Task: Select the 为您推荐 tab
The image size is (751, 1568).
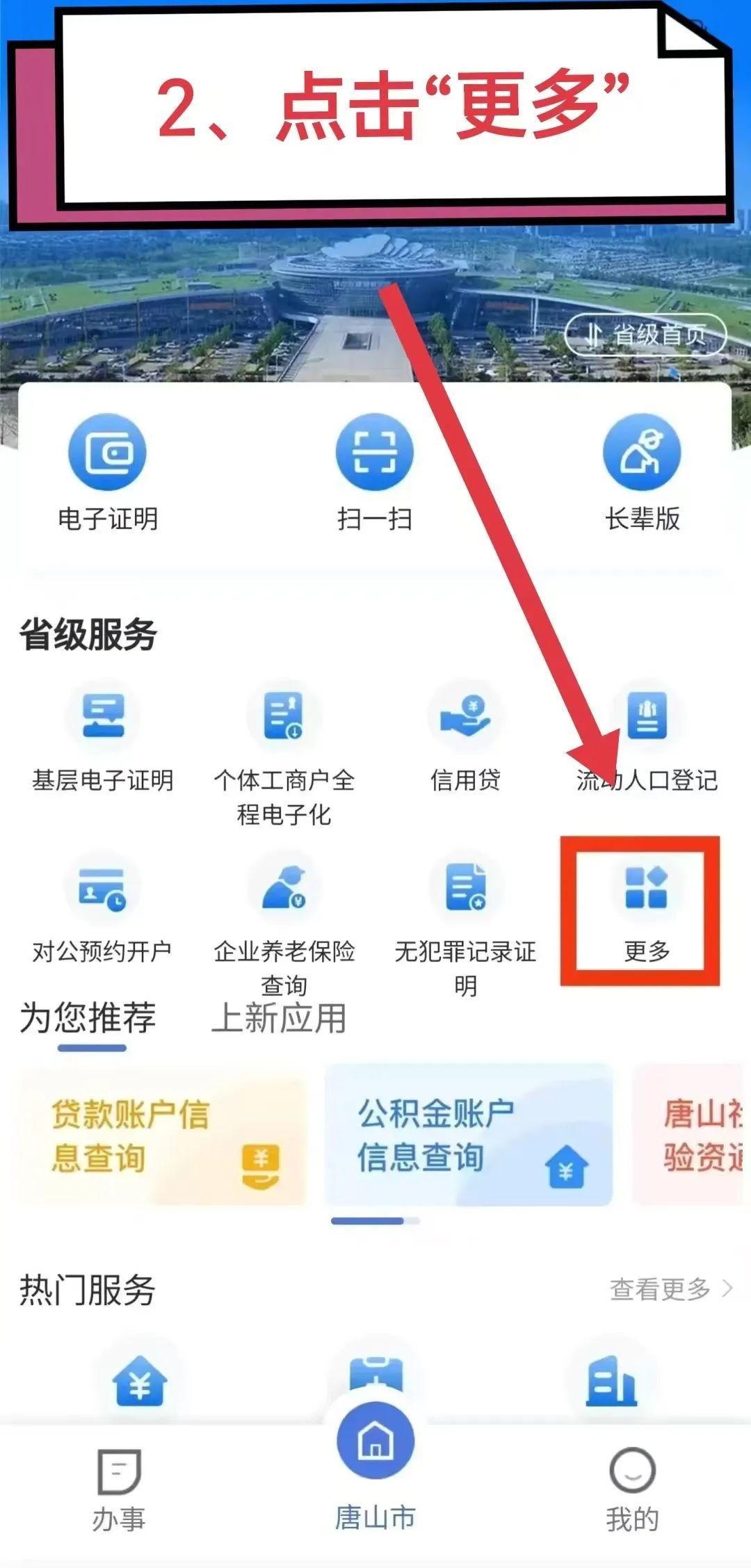Action: tap(88, 1018)
